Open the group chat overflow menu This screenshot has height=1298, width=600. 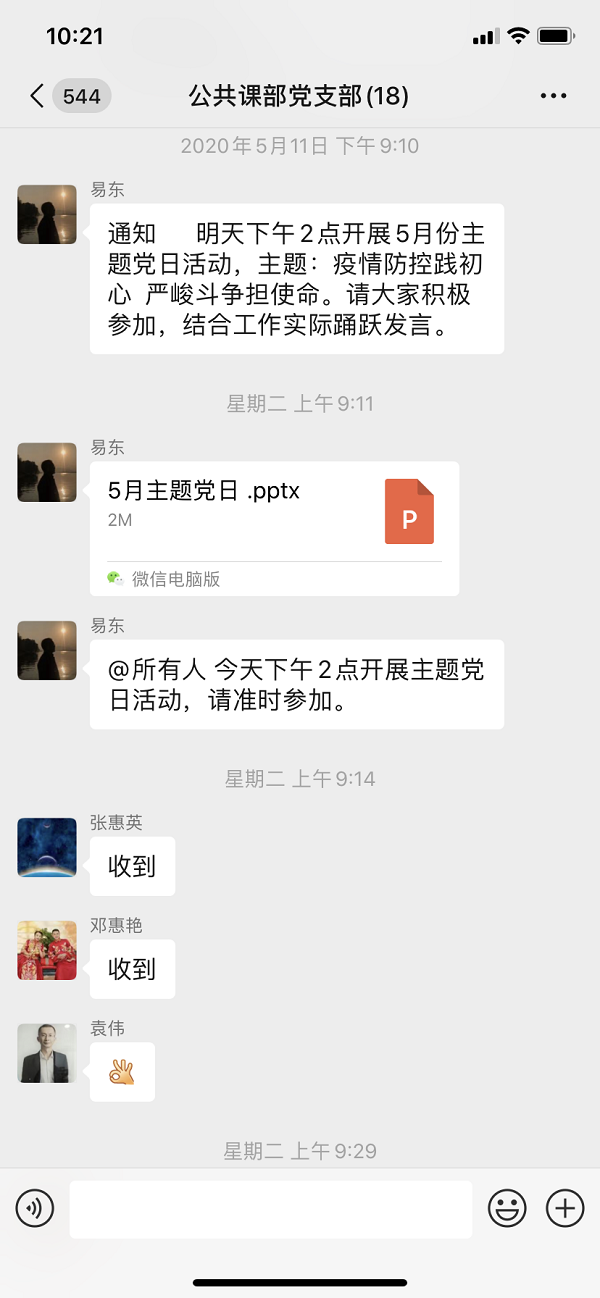click(x=553, y=96)
